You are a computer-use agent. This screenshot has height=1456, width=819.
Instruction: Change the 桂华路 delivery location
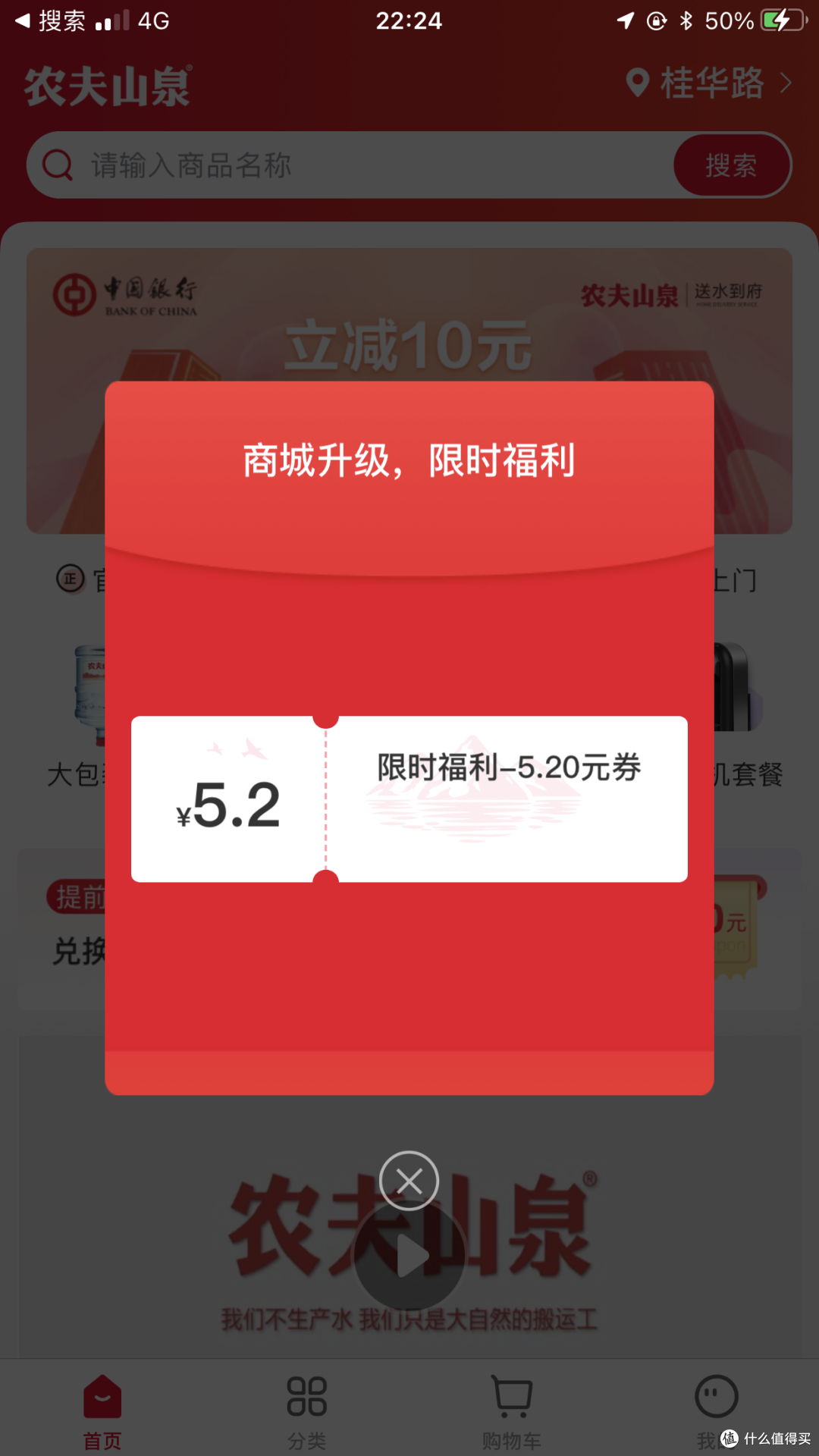click(709, 83)
